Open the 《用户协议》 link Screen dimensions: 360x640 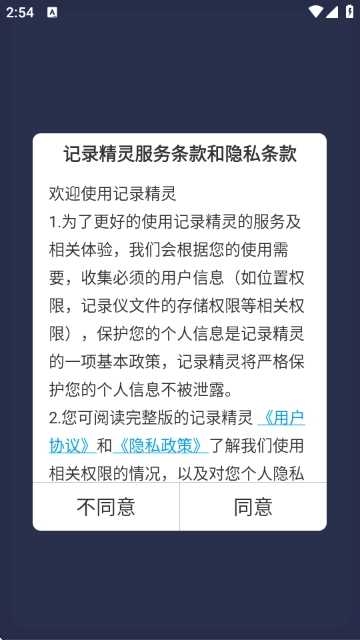281,419
